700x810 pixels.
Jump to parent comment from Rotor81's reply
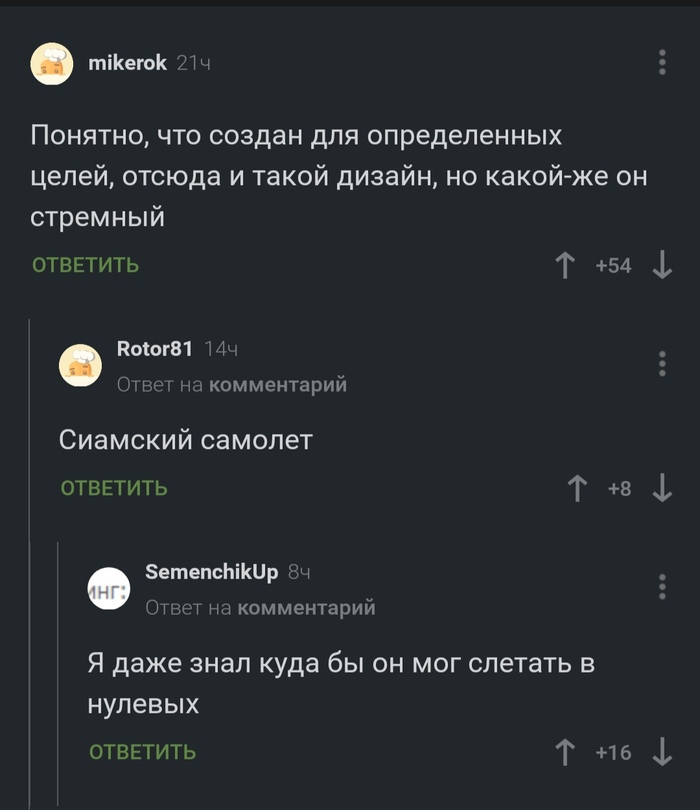coord(277,384)
